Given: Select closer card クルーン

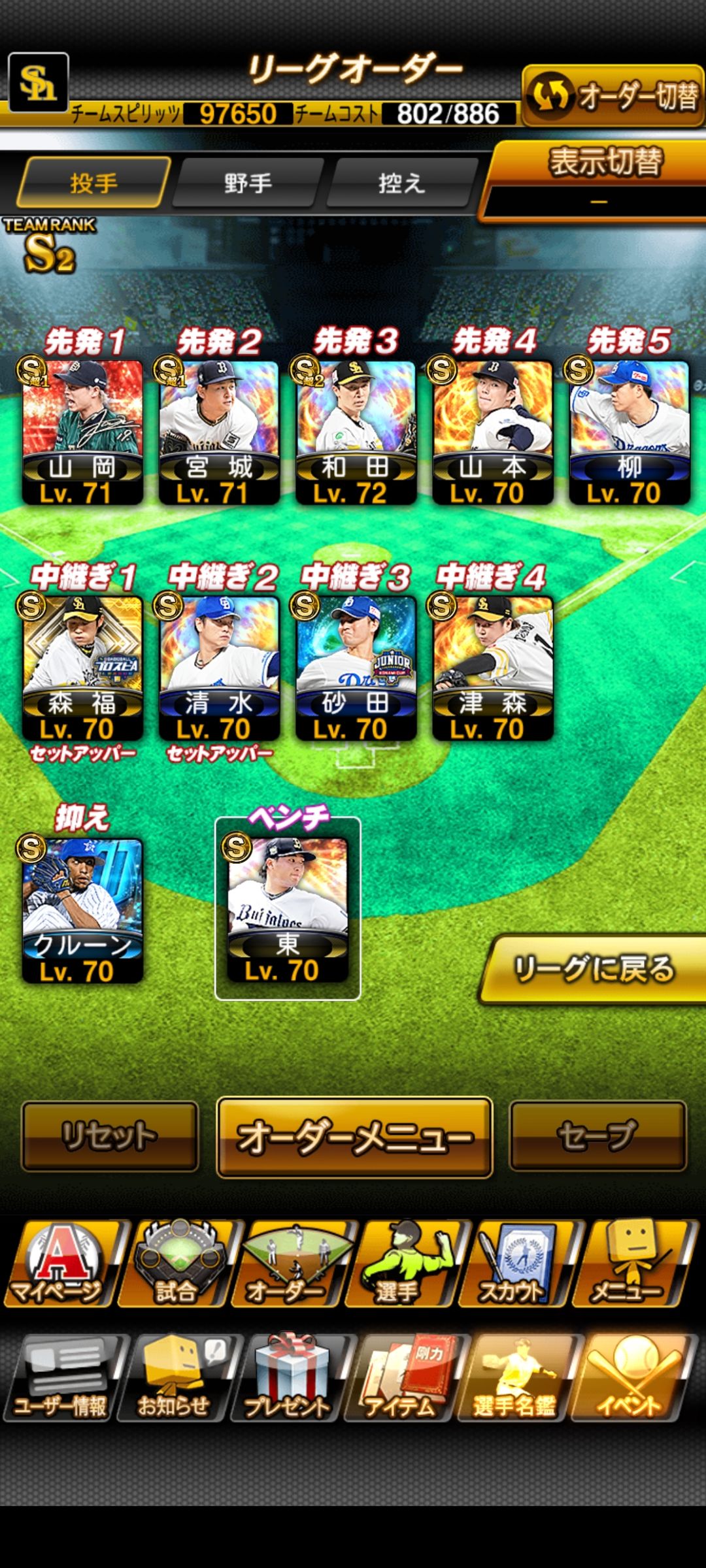Looking at the screenshot, I should [x=82, y=910].
